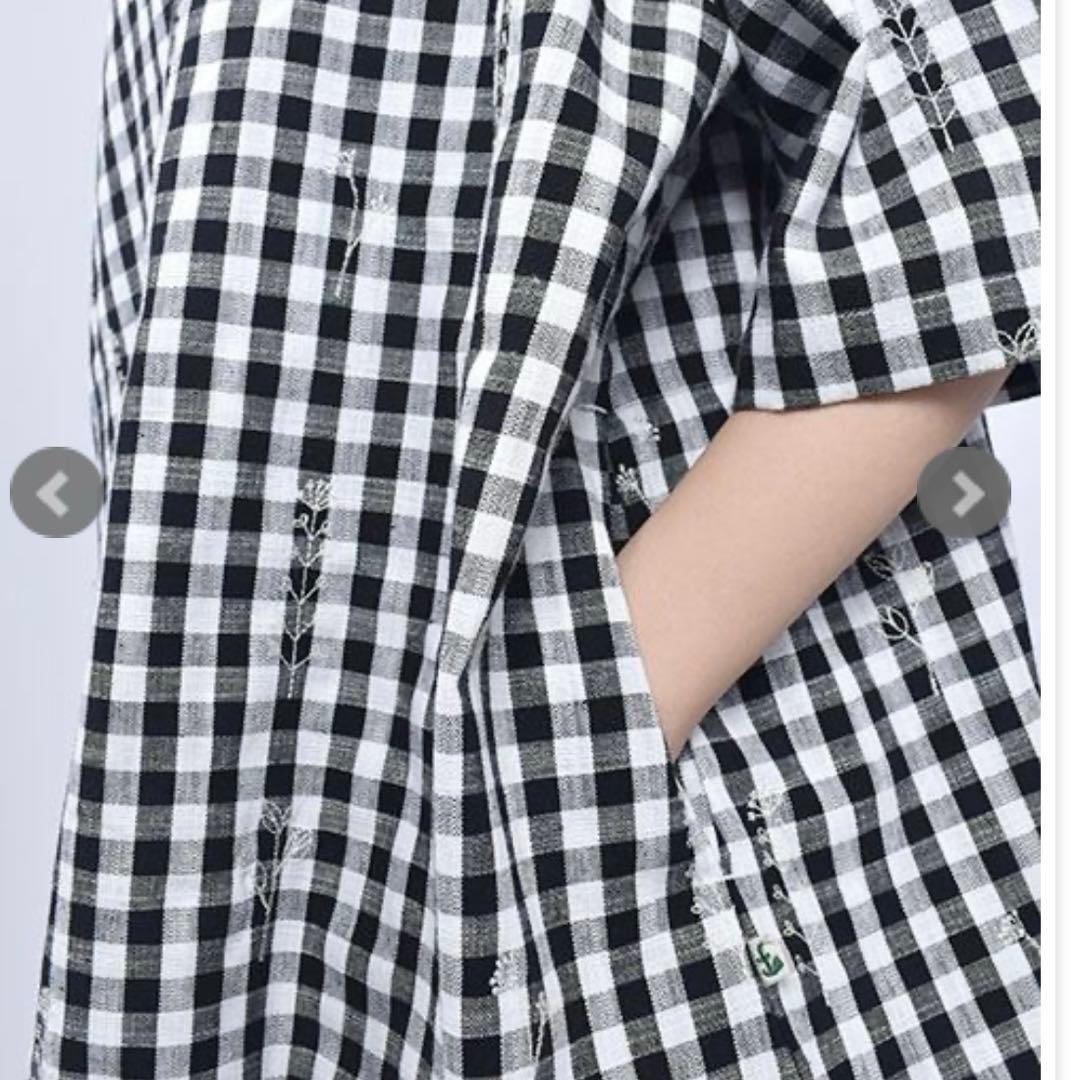The image size is (1080, 1080).
Task: Show the next product image
Action: (x=963, y=492)
